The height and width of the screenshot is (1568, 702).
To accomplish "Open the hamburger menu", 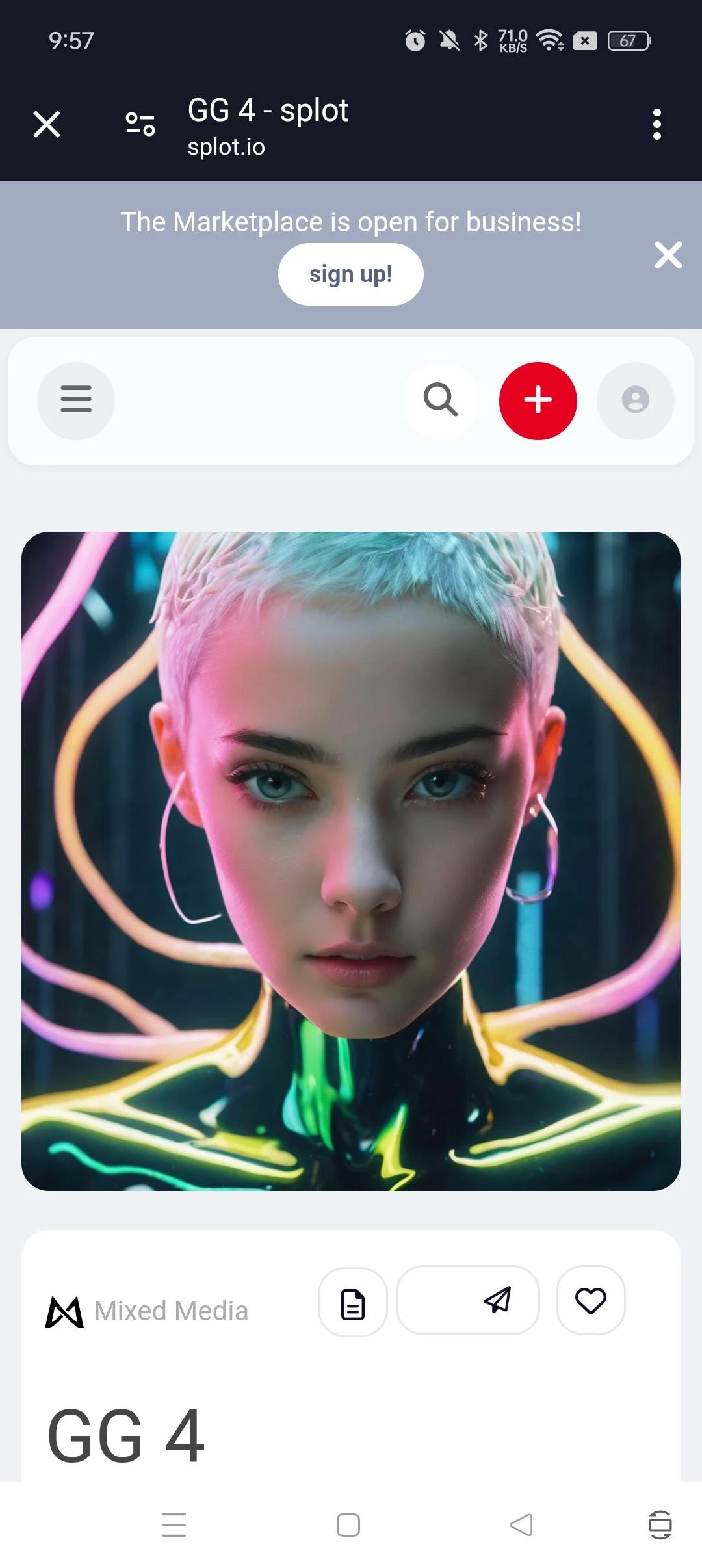I will point(76,400).
